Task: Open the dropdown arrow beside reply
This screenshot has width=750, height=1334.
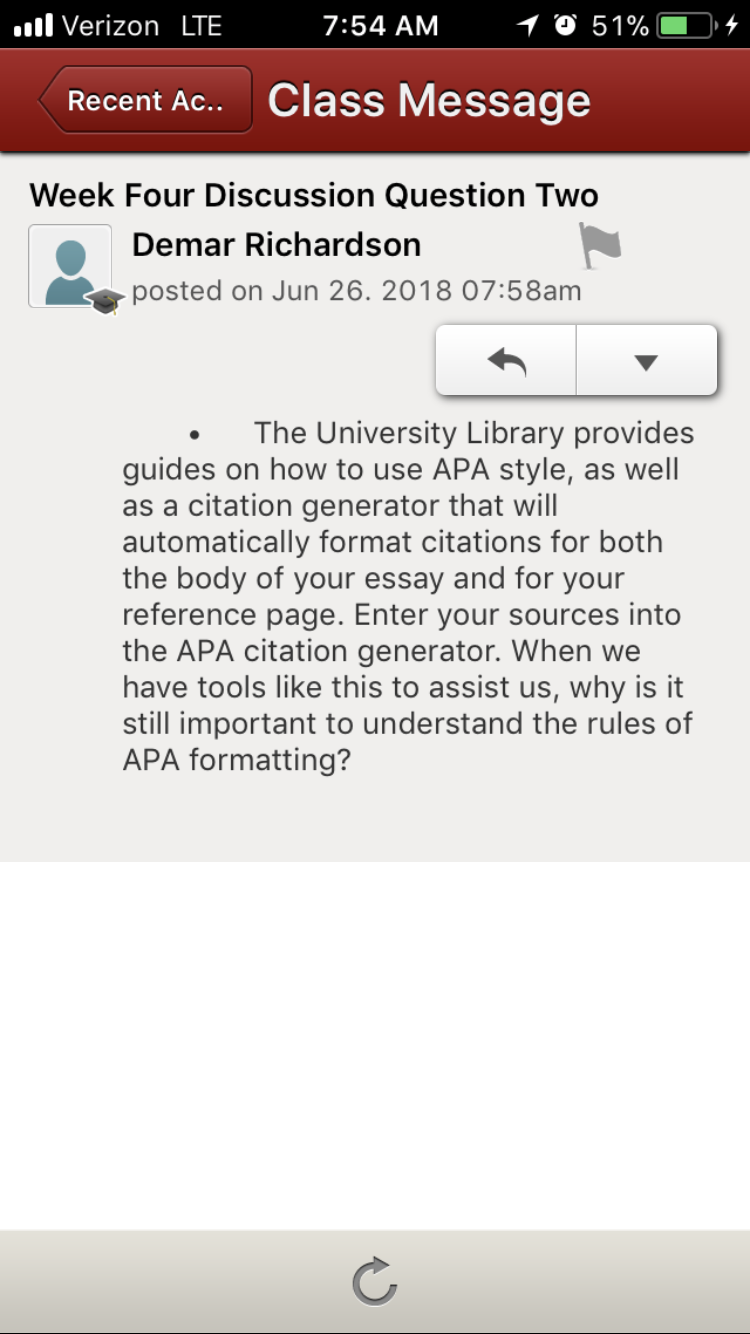Action: (647, 360)
